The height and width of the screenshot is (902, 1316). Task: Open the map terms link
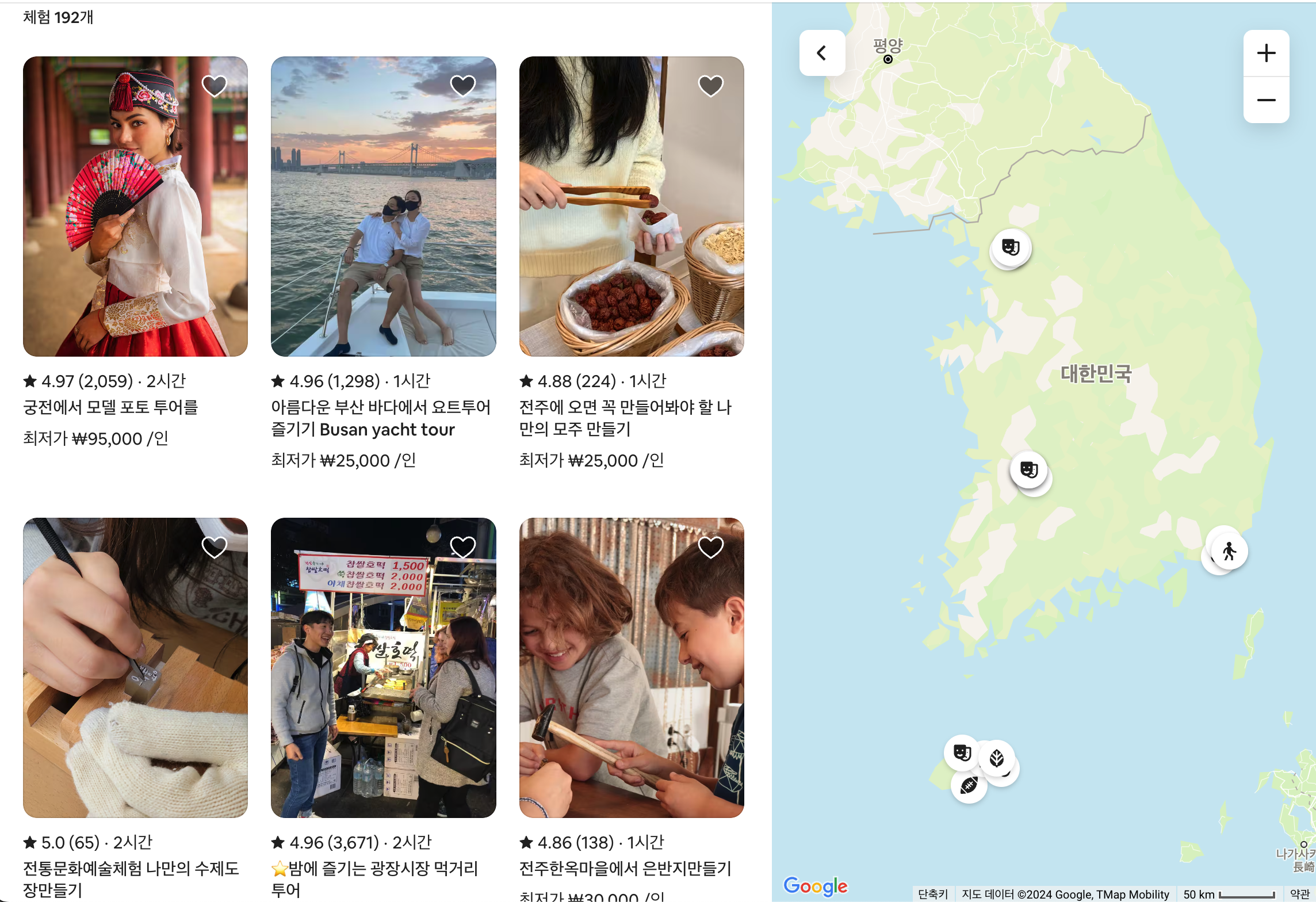point(1299,894)
